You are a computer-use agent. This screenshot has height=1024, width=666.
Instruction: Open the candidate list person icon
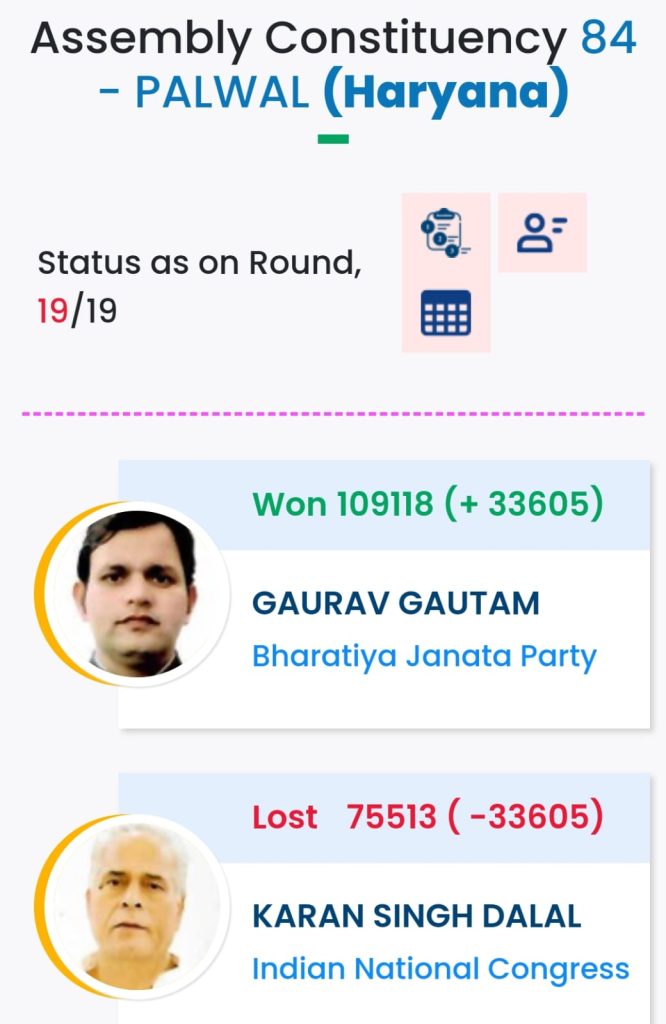tap(542, 232)
